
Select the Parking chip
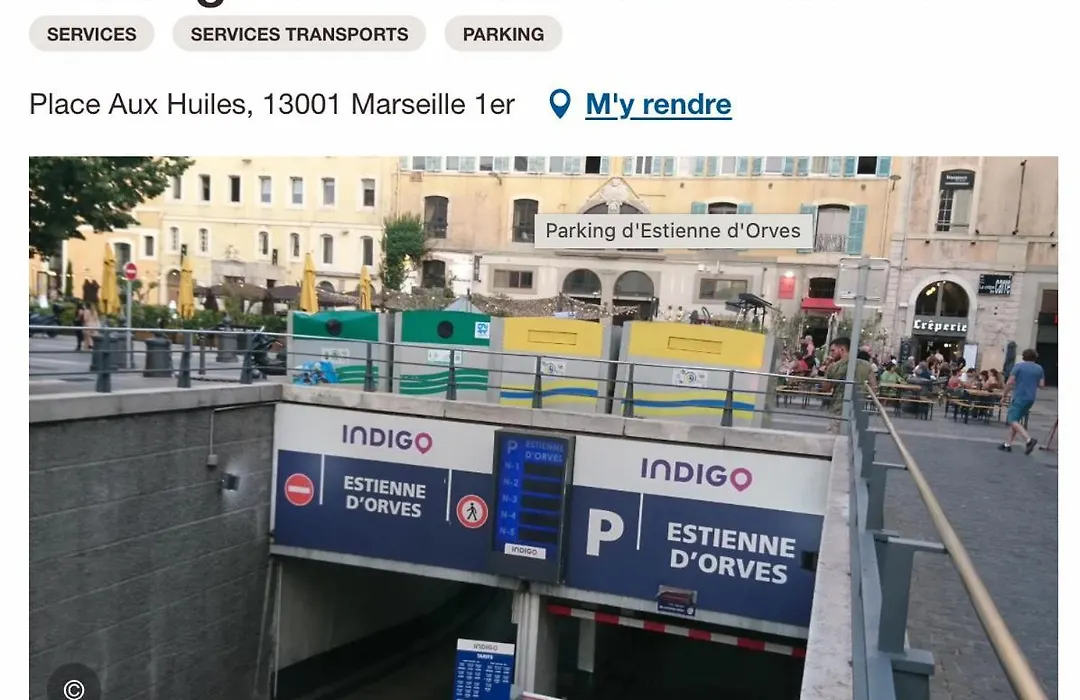(503, 34)
